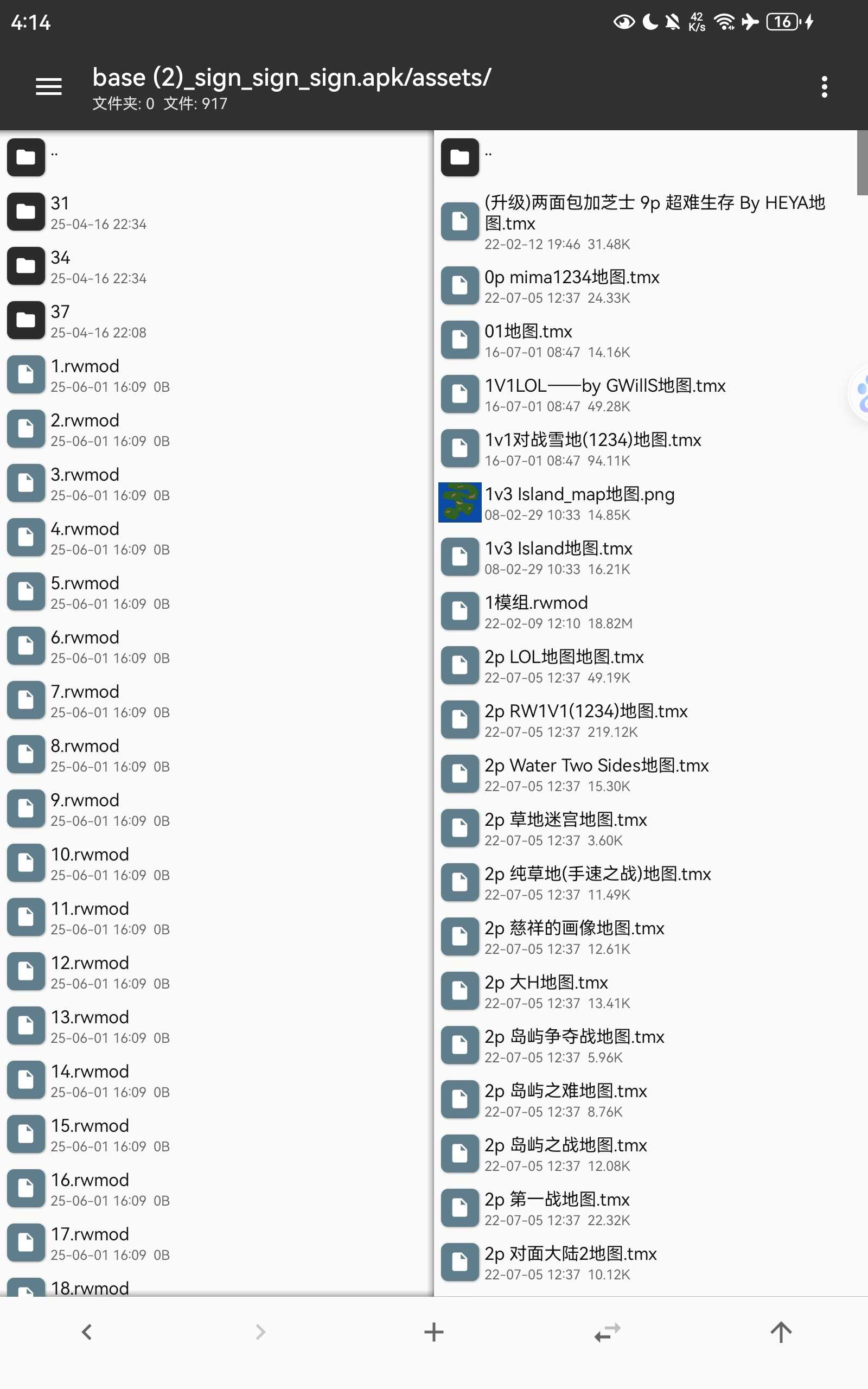Open 2p 第一战地图.tmx file
Screen dimensions: 868x1389
tap(557, 1208)
